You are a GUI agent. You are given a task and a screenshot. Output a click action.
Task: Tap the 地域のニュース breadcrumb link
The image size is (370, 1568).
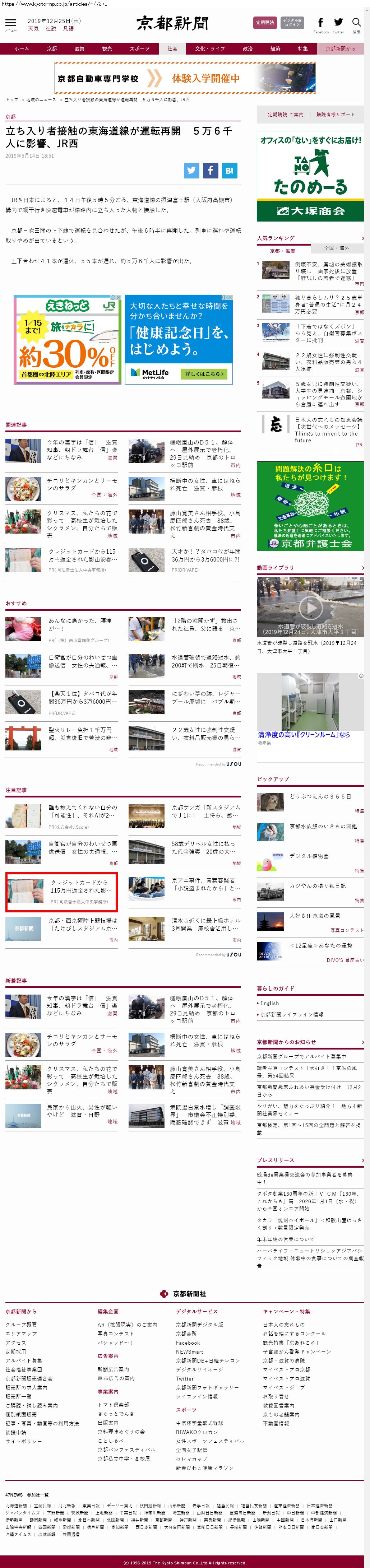[41, 99]
